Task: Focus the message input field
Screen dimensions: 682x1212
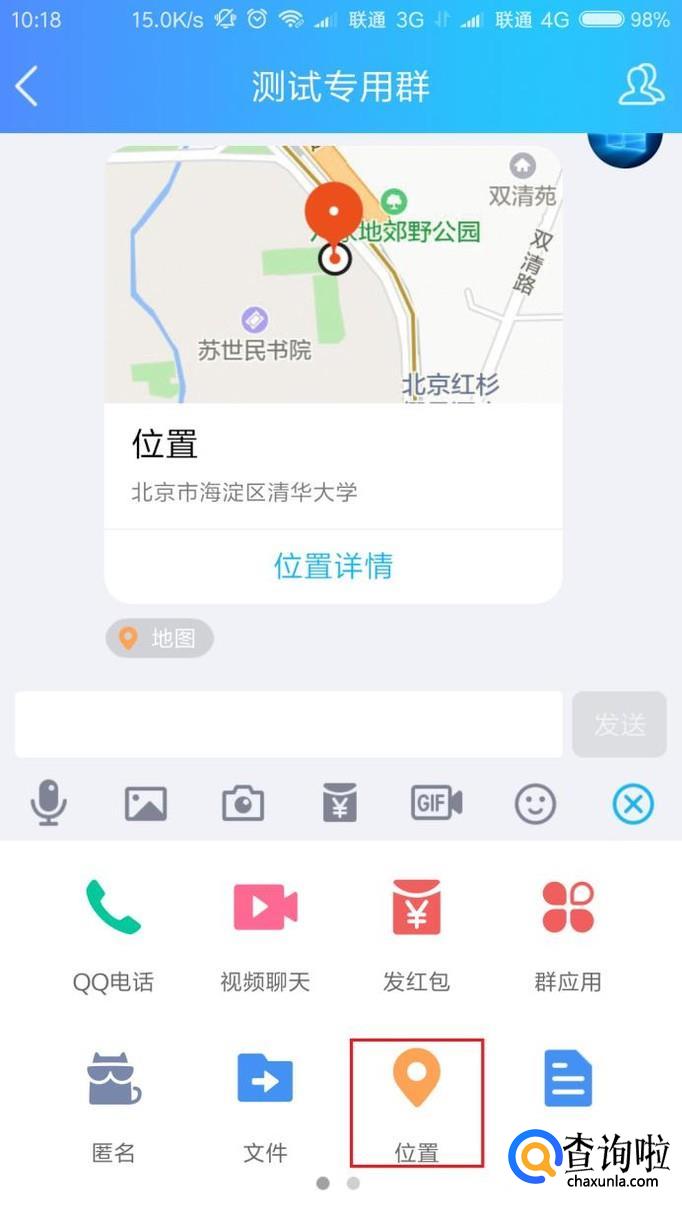Action: [x=288, y=724]
